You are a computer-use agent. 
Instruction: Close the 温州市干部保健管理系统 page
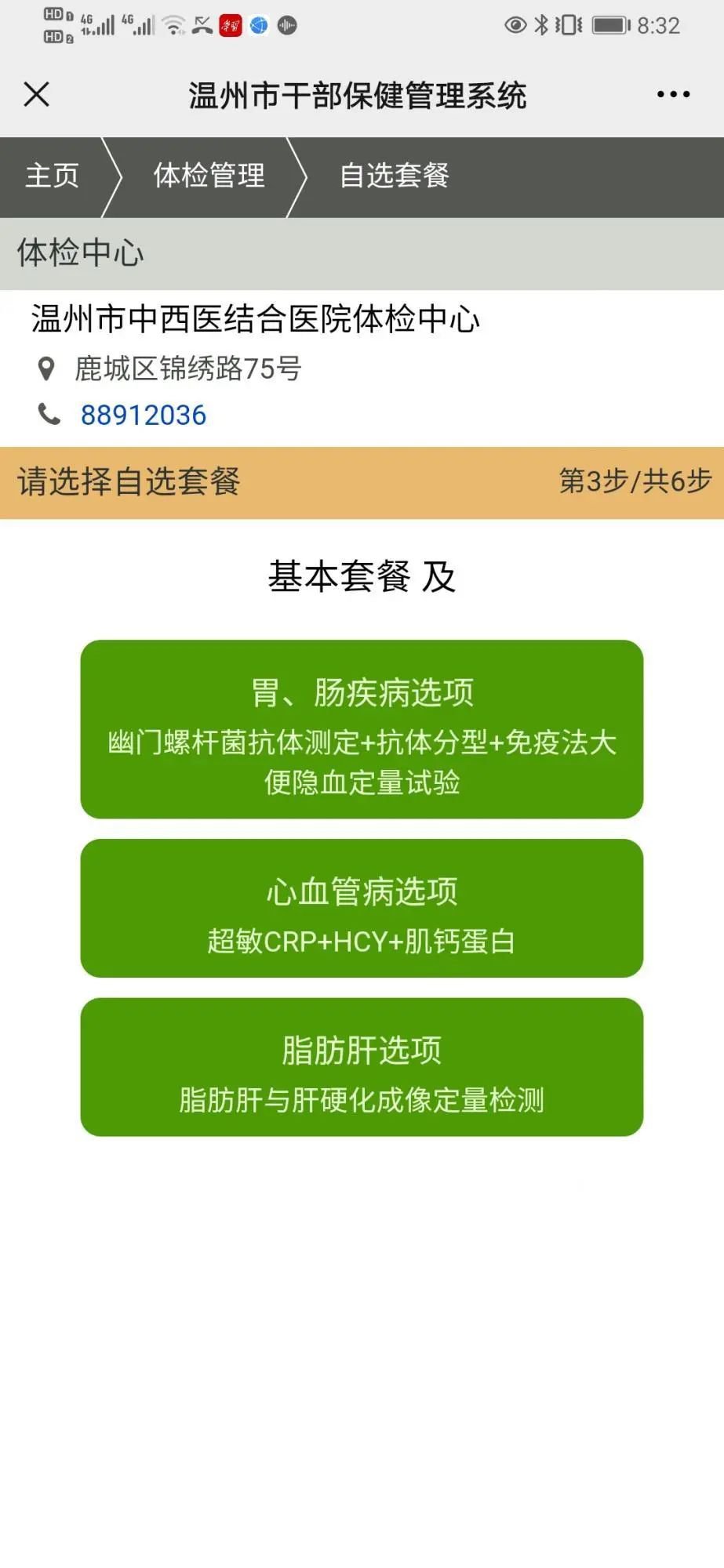(x=37, y=94)
